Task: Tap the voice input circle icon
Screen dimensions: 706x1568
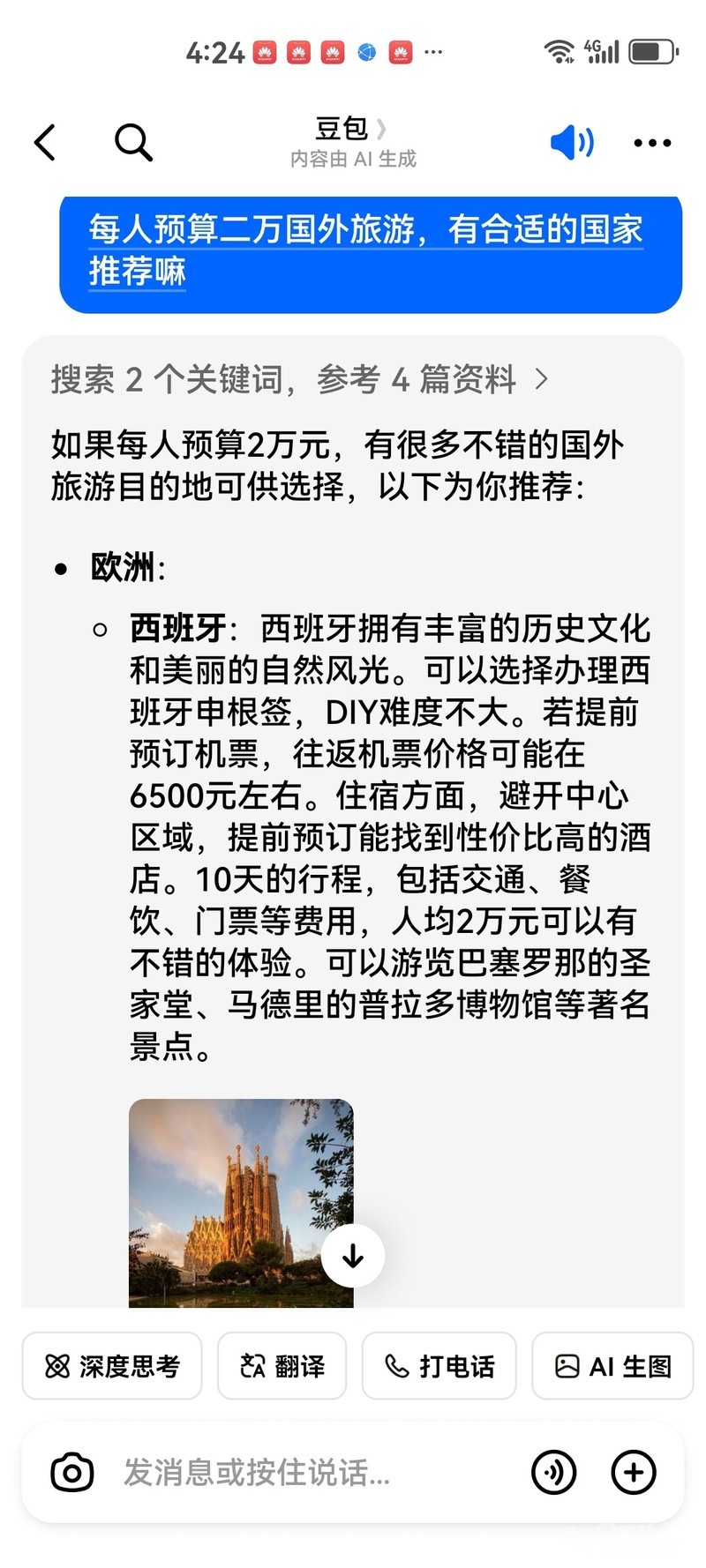Action: (x=554, y=1472)
